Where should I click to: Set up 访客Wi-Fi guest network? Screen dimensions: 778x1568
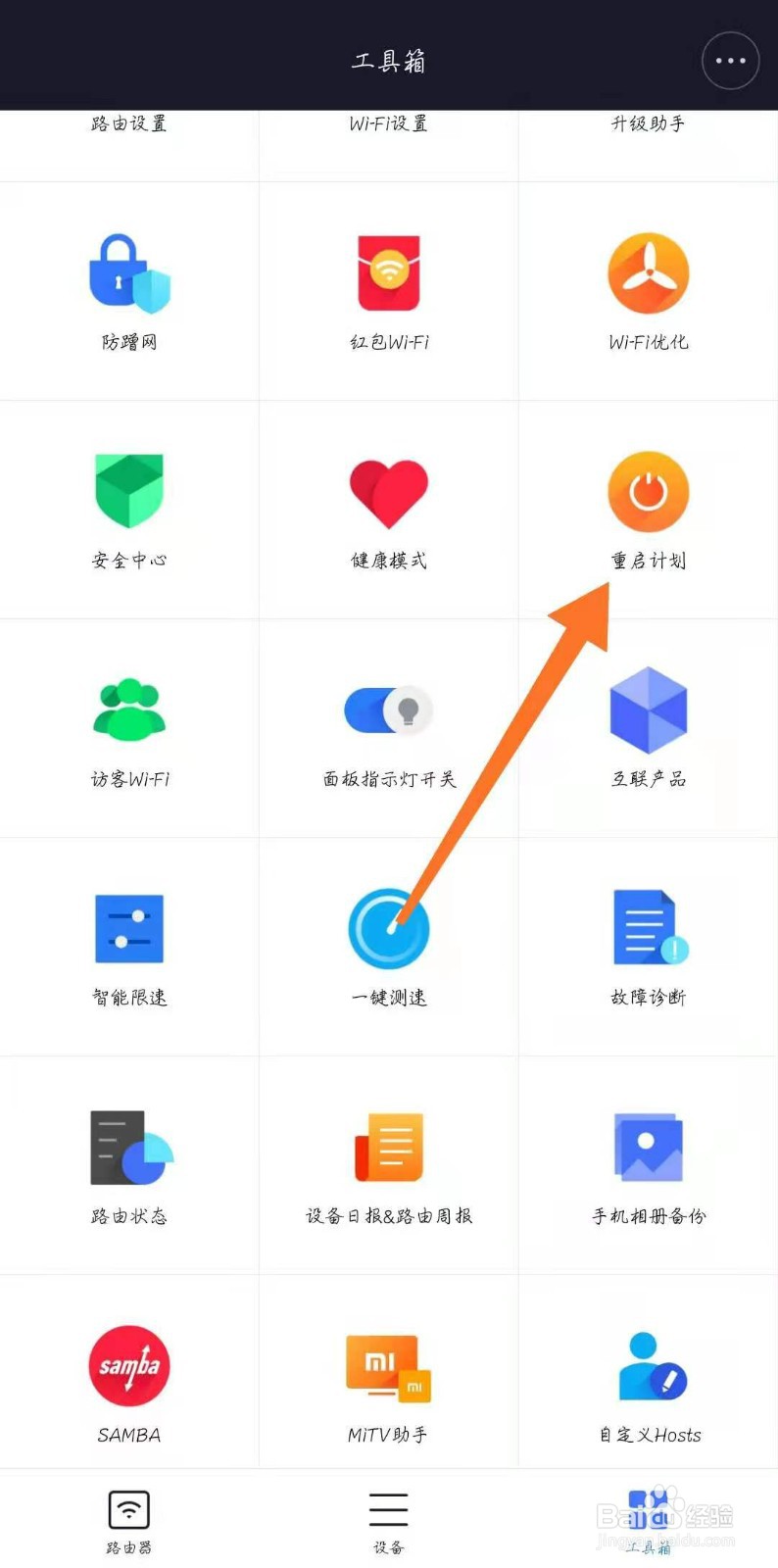pos(129,727)
